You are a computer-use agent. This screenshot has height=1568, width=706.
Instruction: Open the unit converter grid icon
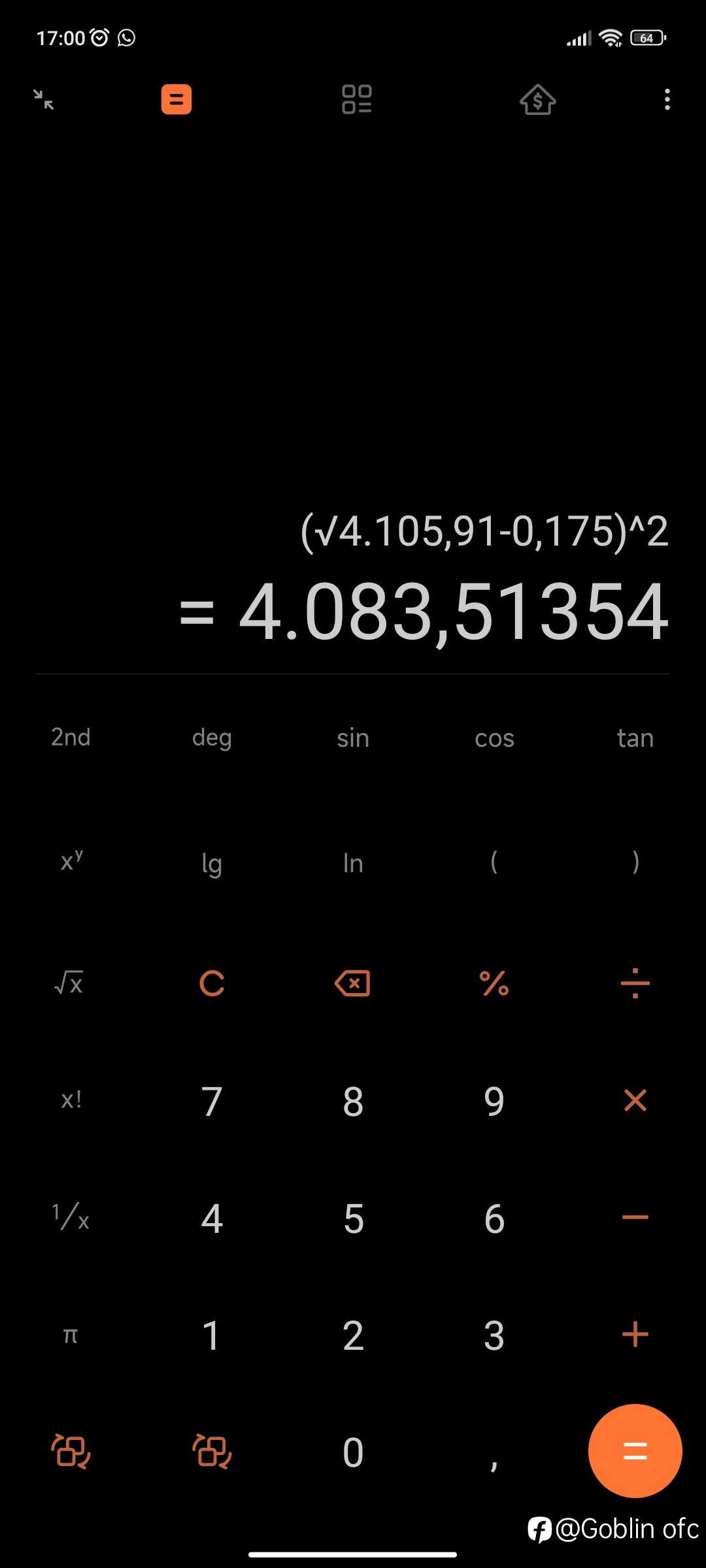356,99
